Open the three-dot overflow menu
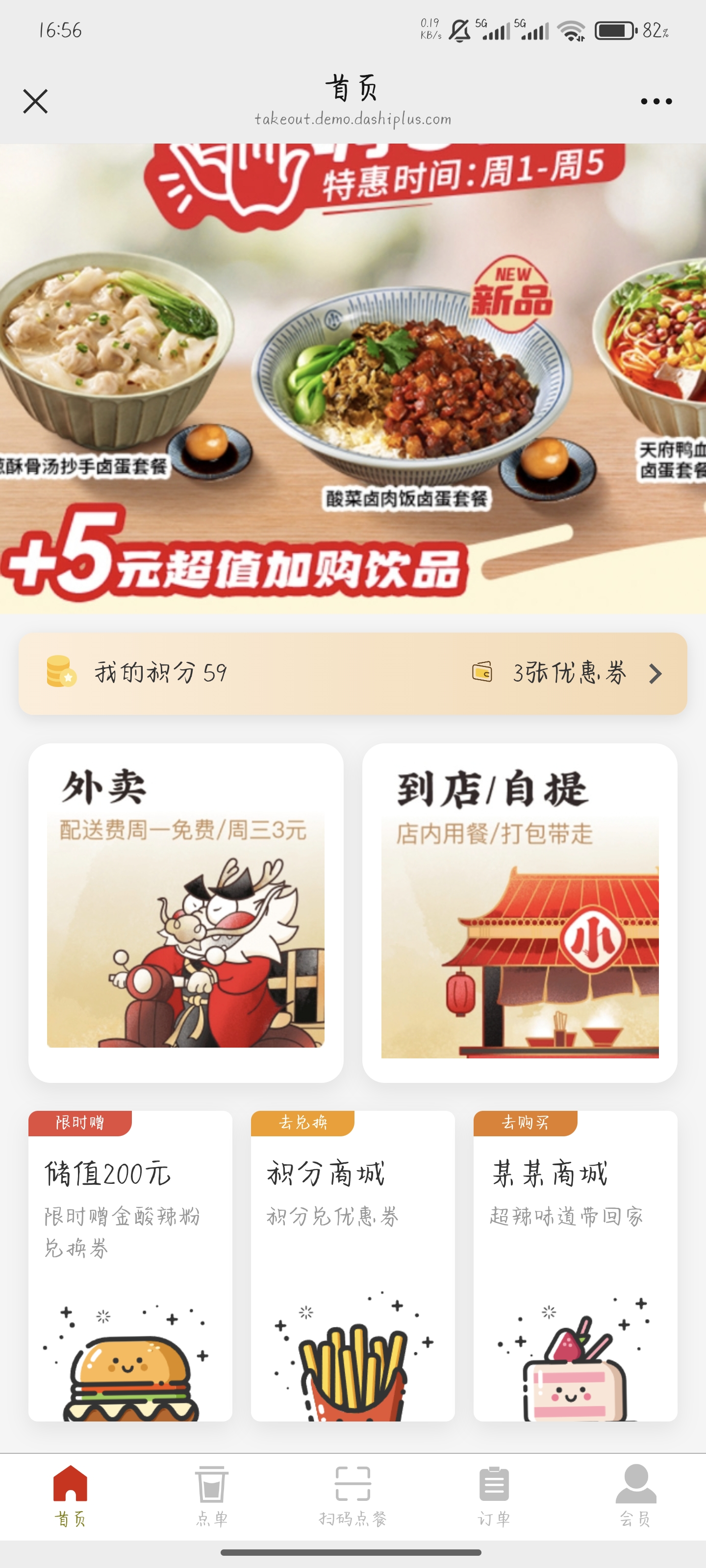The height and width of the screenshot is (1568, 706). (656, 101)
